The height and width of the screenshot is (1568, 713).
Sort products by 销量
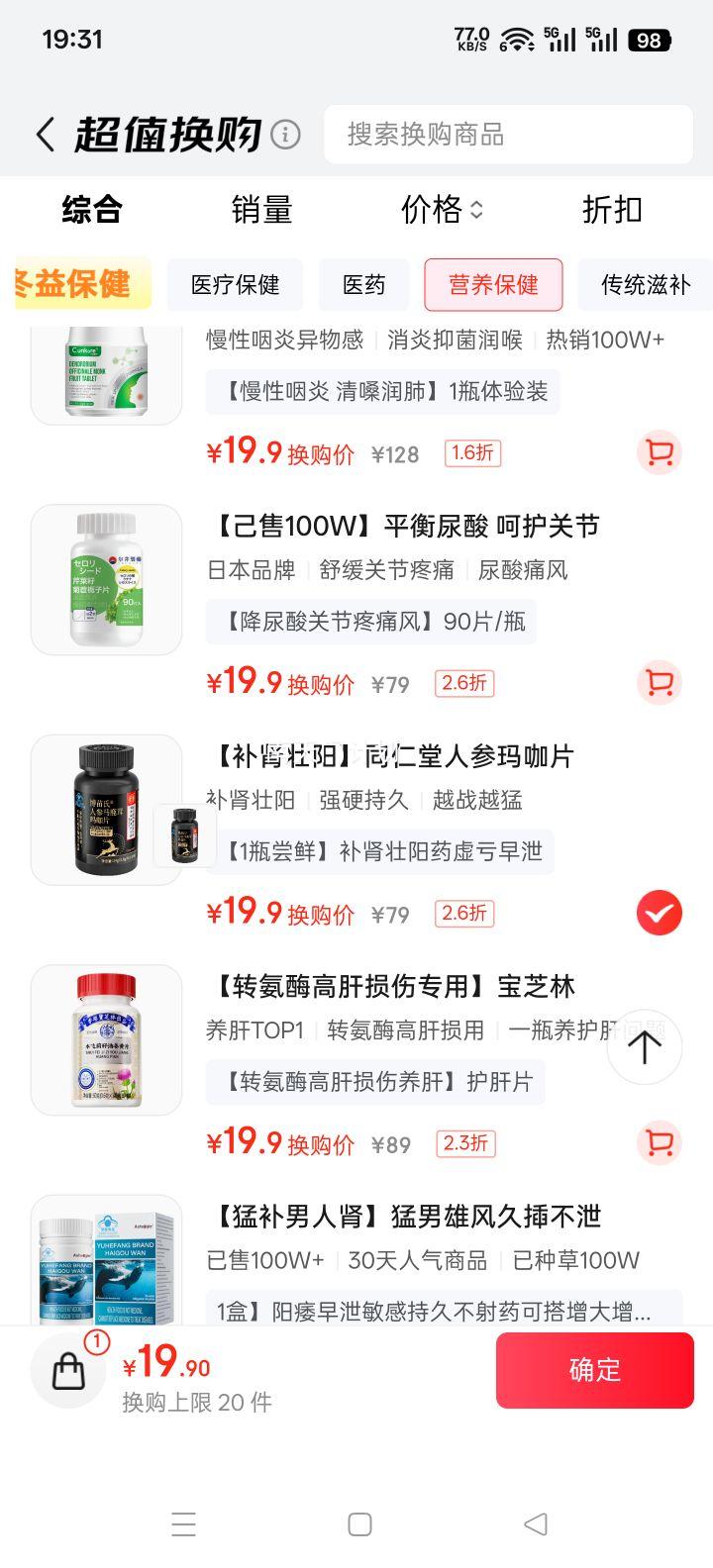pyautogui.click(x=261, y=210)
